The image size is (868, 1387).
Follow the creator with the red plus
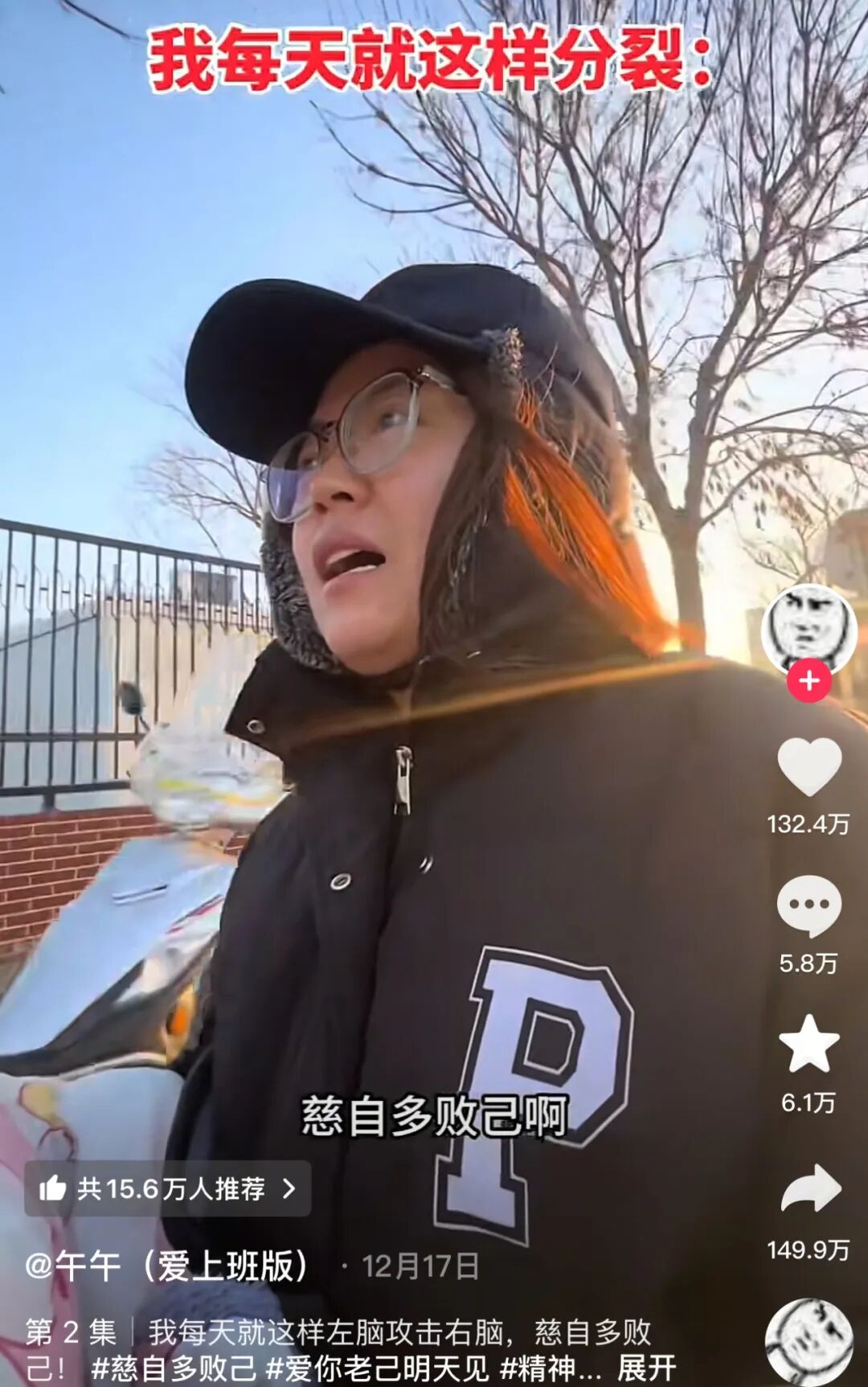click(x=809, y=680)
